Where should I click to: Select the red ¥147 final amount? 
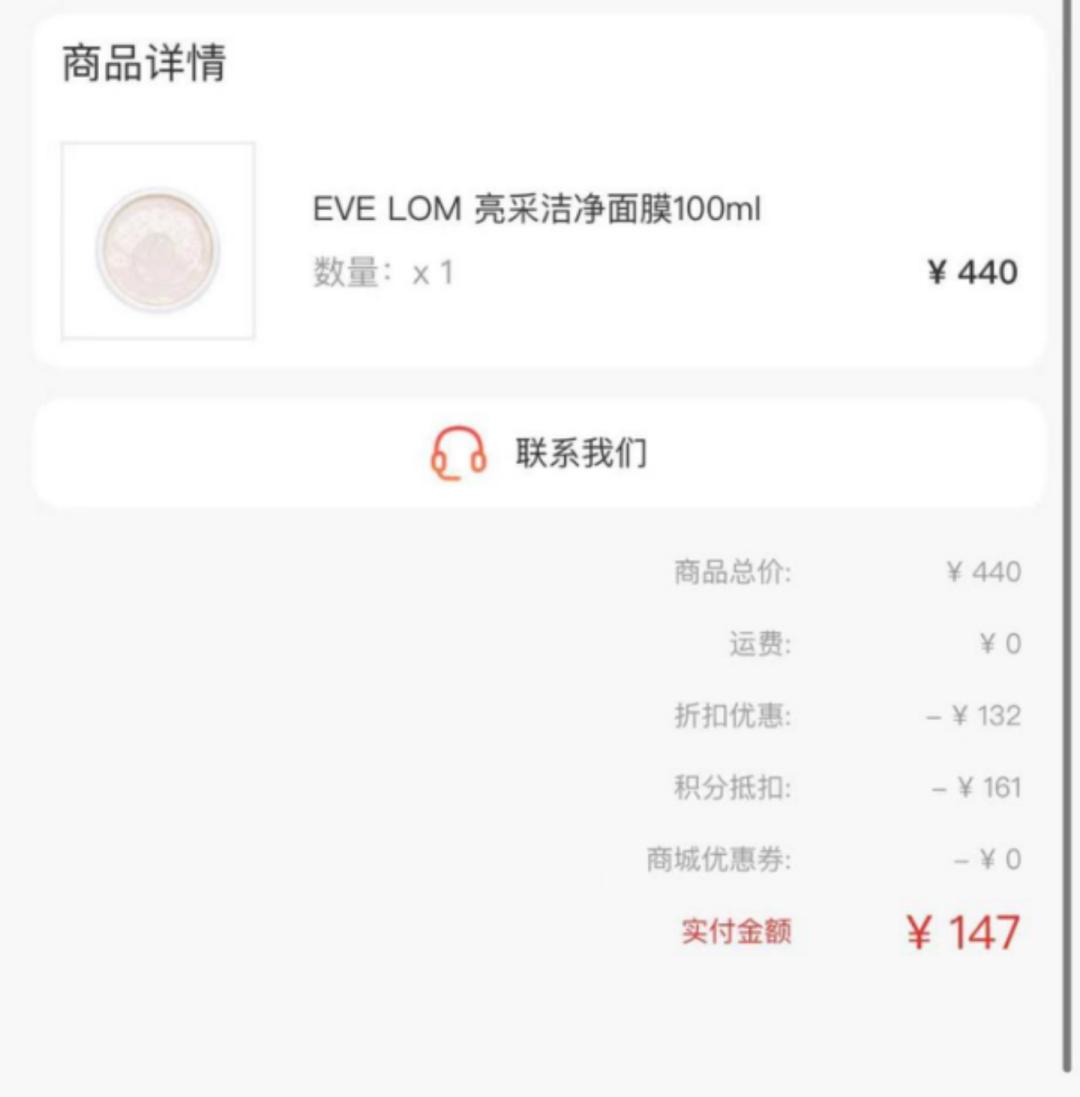(x=962, y=930)
